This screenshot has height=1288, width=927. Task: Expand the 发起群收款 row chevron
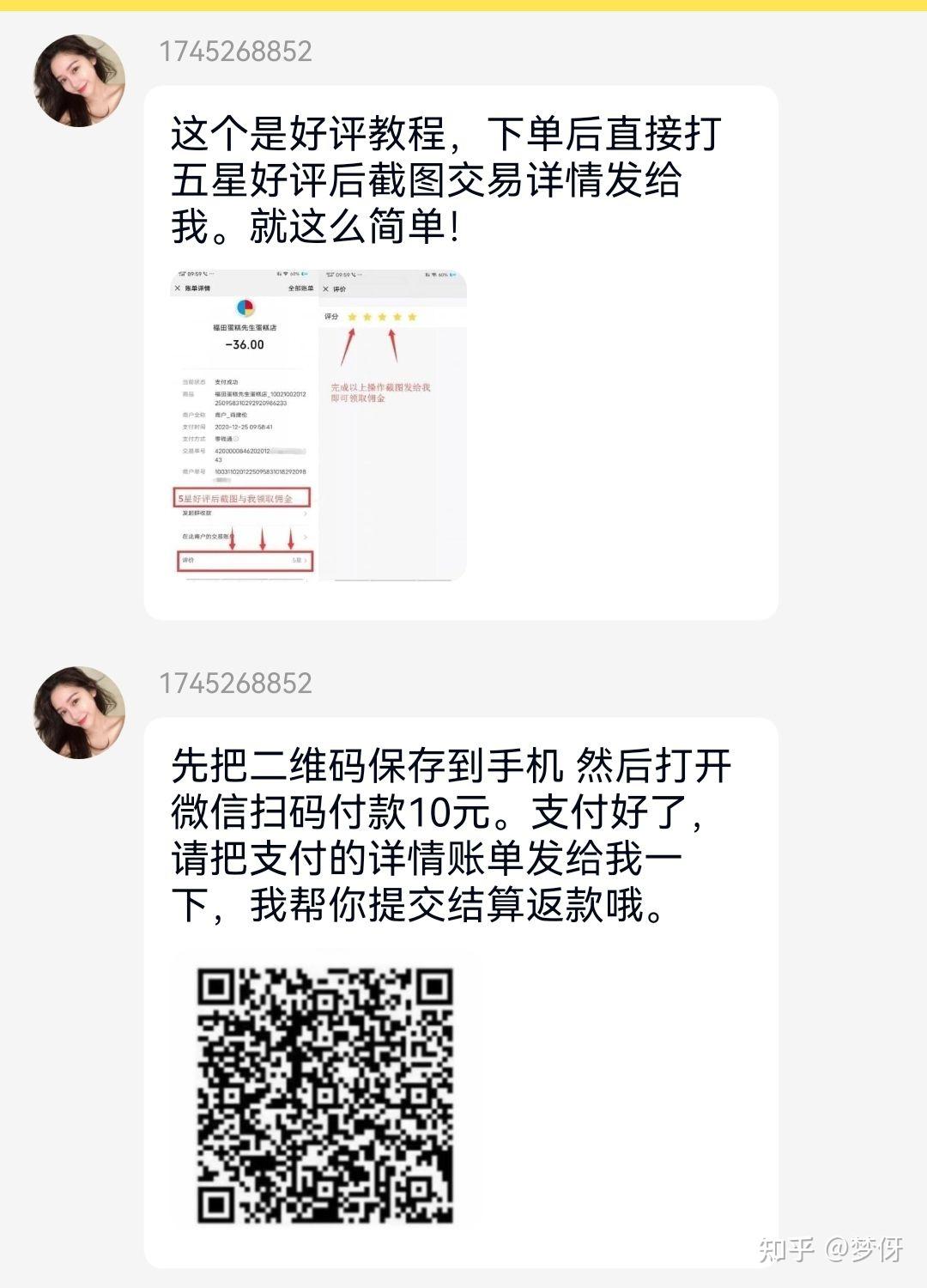pos(305,513)
